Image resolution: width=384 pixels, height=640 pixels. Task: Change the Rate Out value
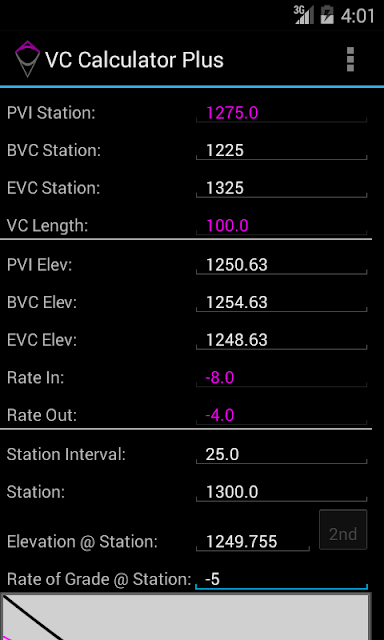pyautogui.click(x=282, y=415)
